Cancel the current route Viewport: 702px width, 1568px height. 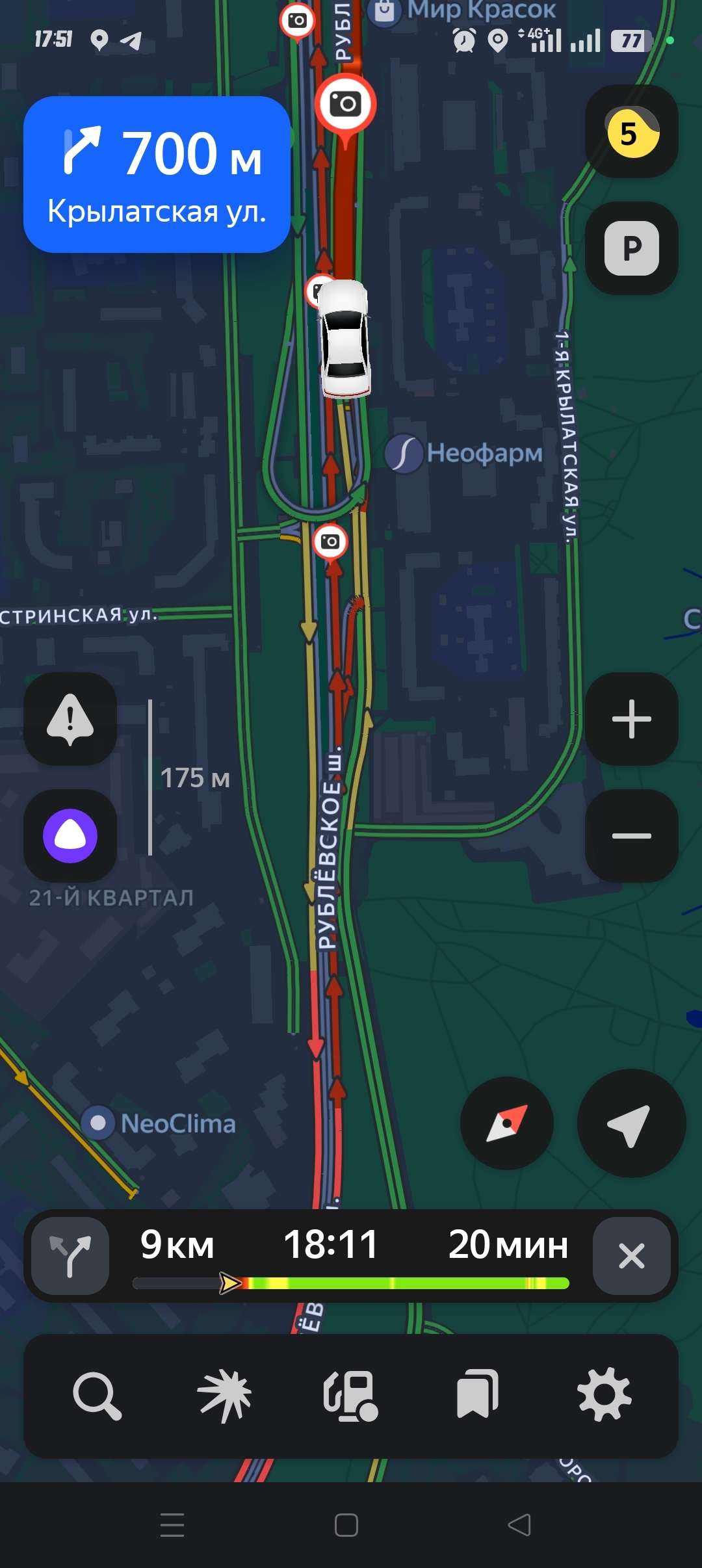click(x=631, y=1256)
